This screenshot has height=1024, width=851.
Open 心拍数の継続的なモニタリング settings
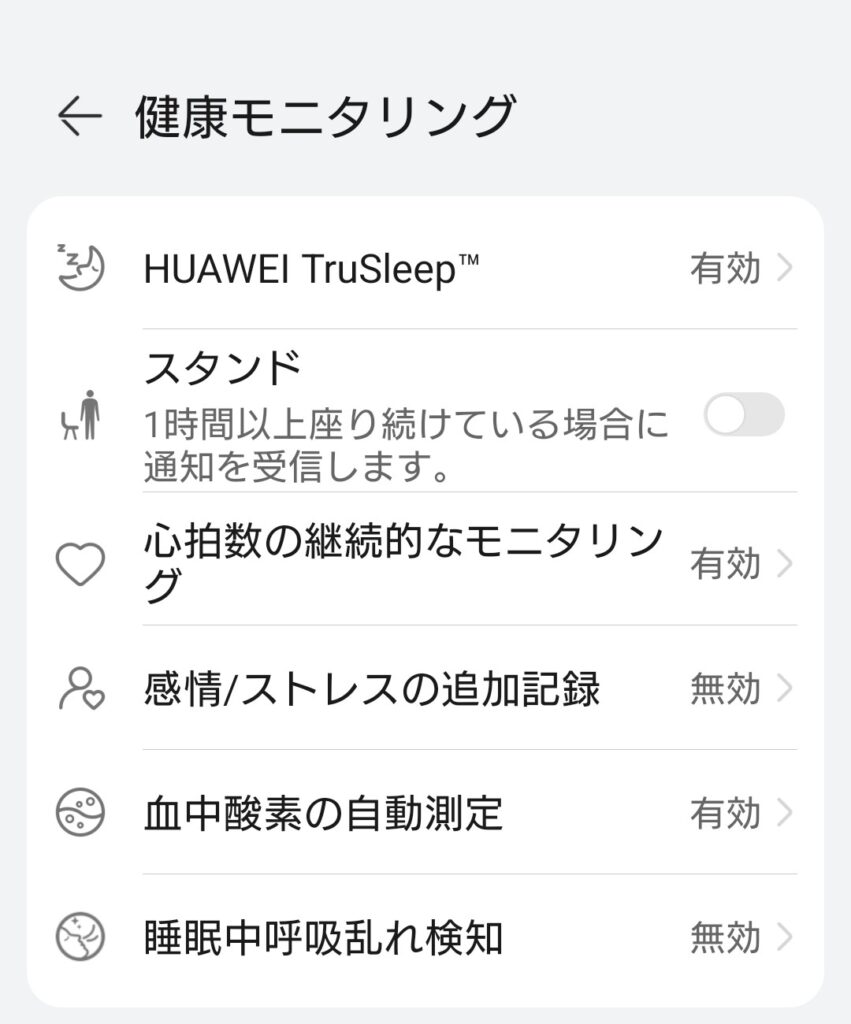pos(425,564)
